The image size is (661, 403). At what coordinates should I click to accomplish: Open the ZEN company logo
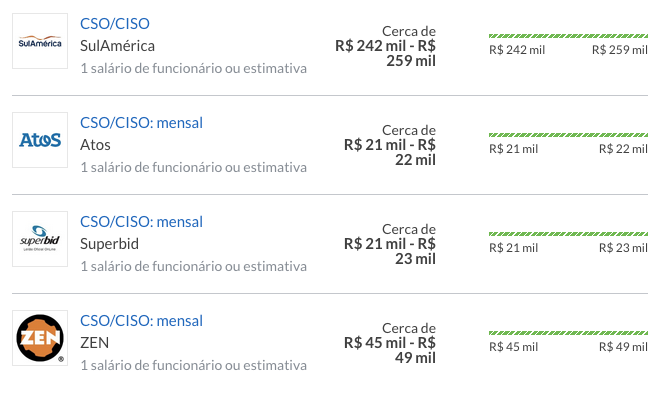click(40, 338)
